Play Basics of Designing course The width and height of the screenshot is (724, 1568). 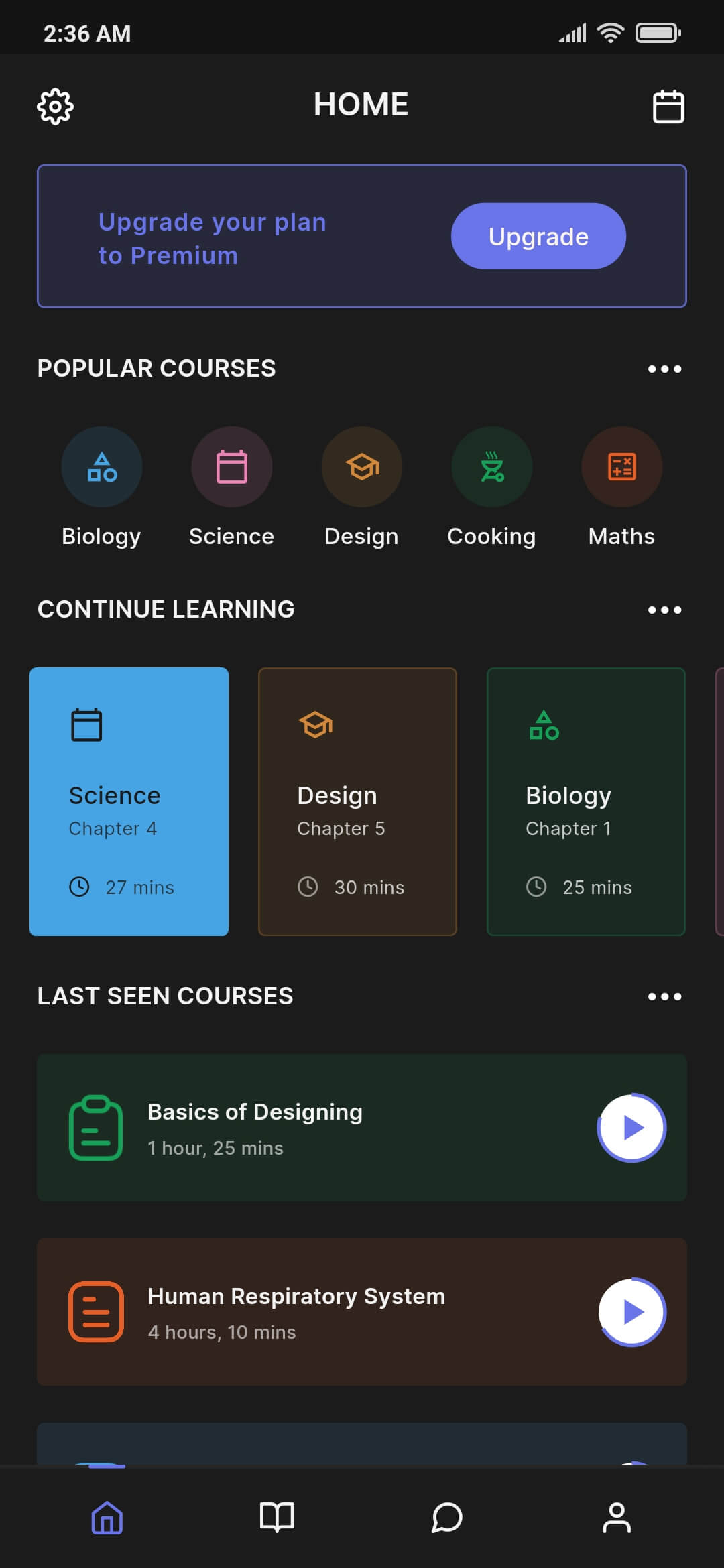tap(631, 1128)
